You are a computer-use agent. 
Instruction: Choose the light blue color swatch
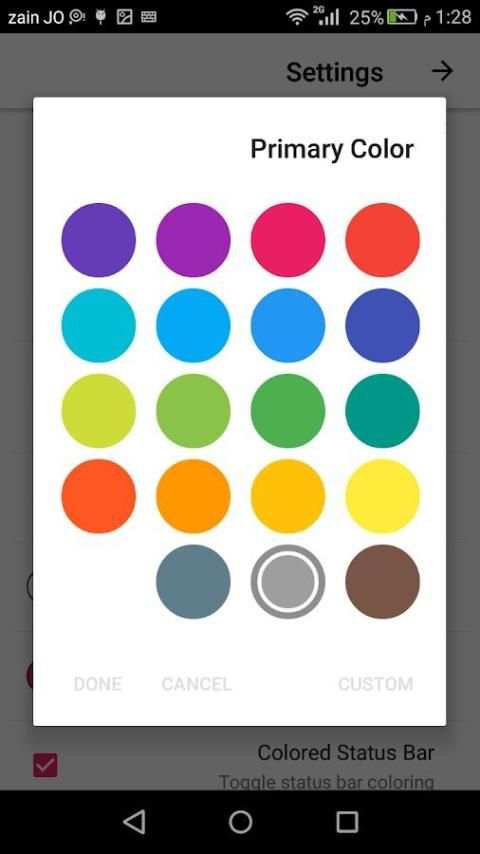pyautogui.click(x=193, y=325)
